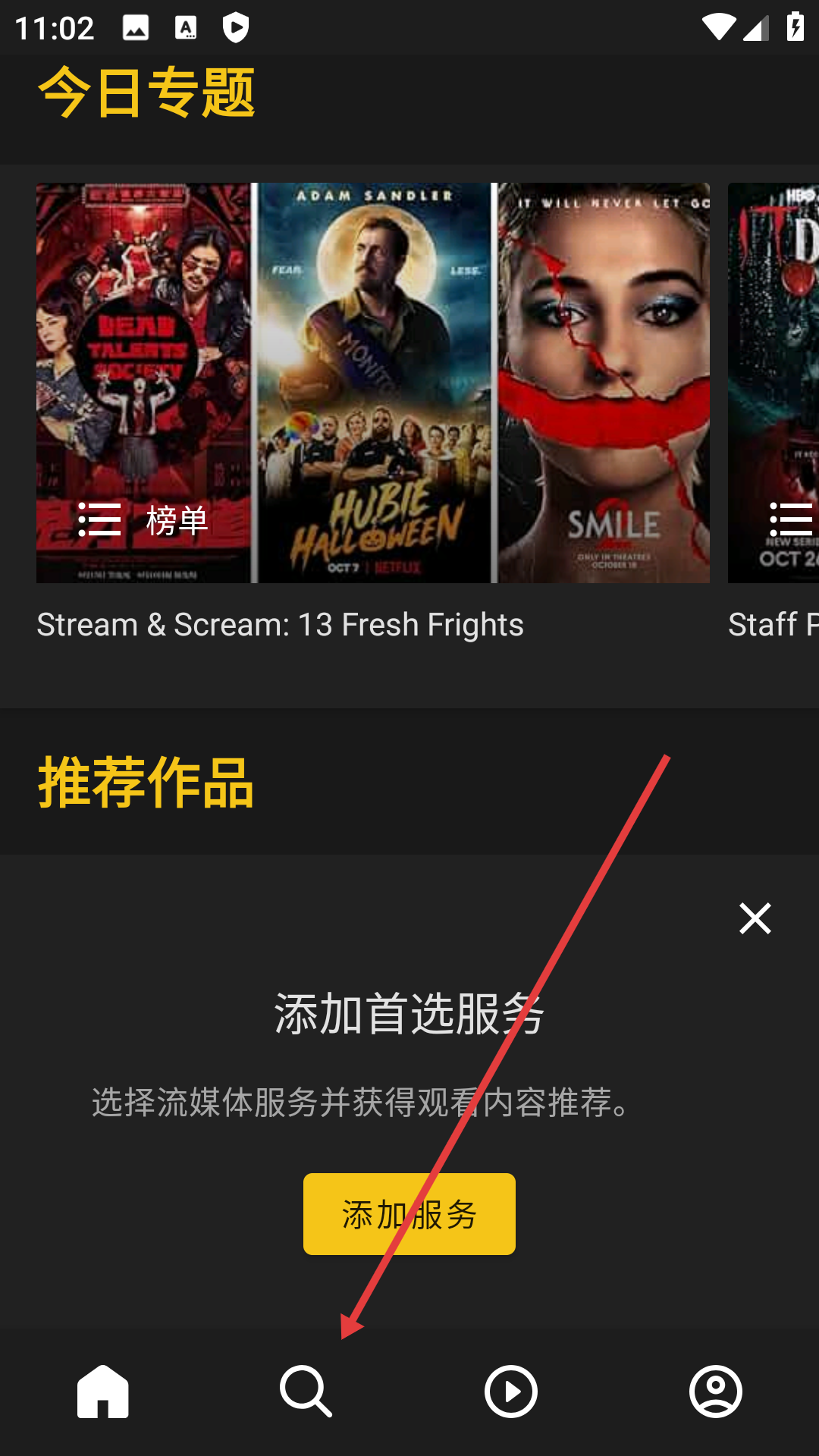Dismiss the 添加首选服务 card
Viewport: 819px width, 1456px height.
pyautogui.click(x=755, y=918)
